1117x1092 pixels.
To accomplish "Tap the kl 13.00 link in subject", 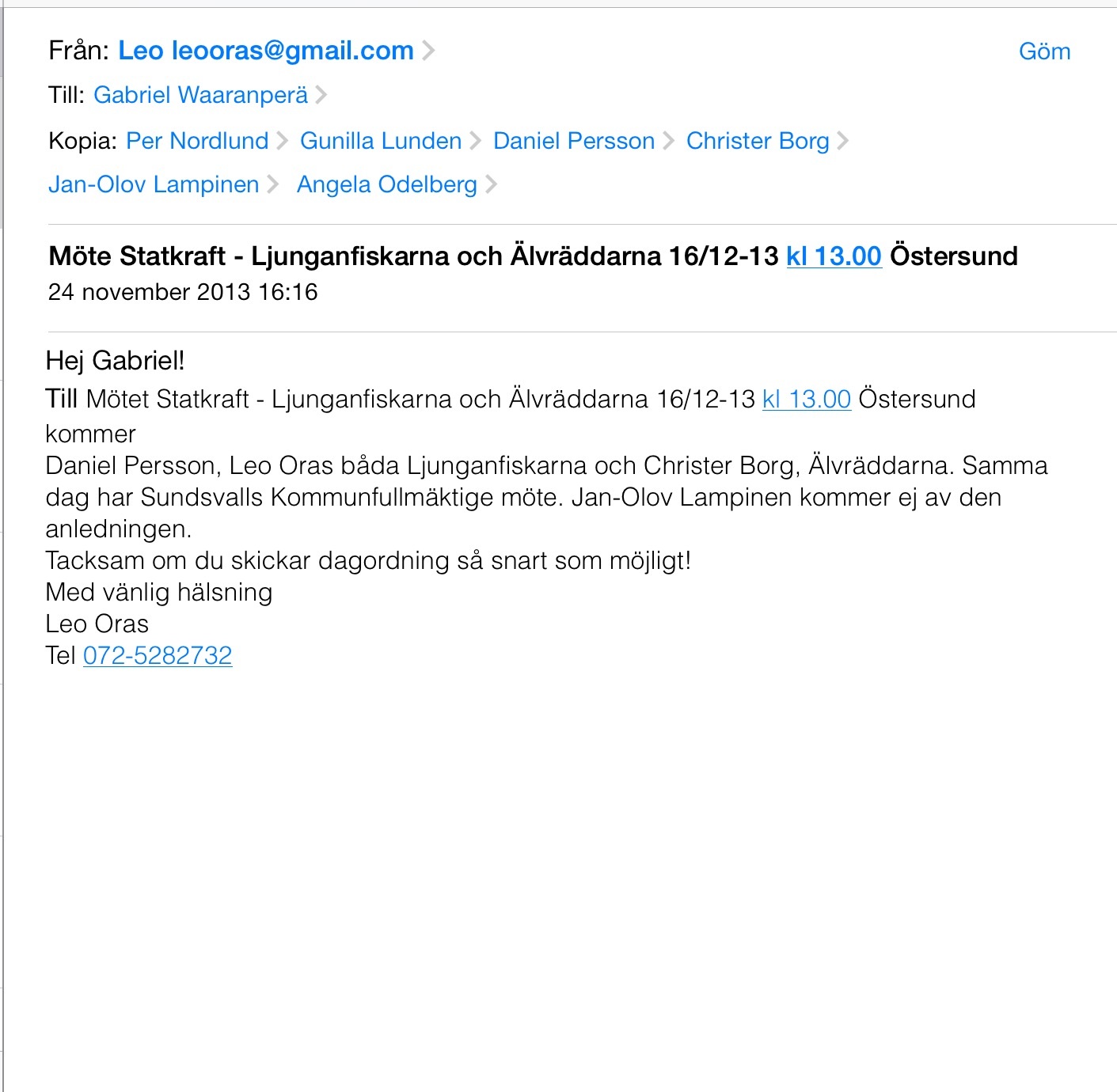I will coord(833,256).
